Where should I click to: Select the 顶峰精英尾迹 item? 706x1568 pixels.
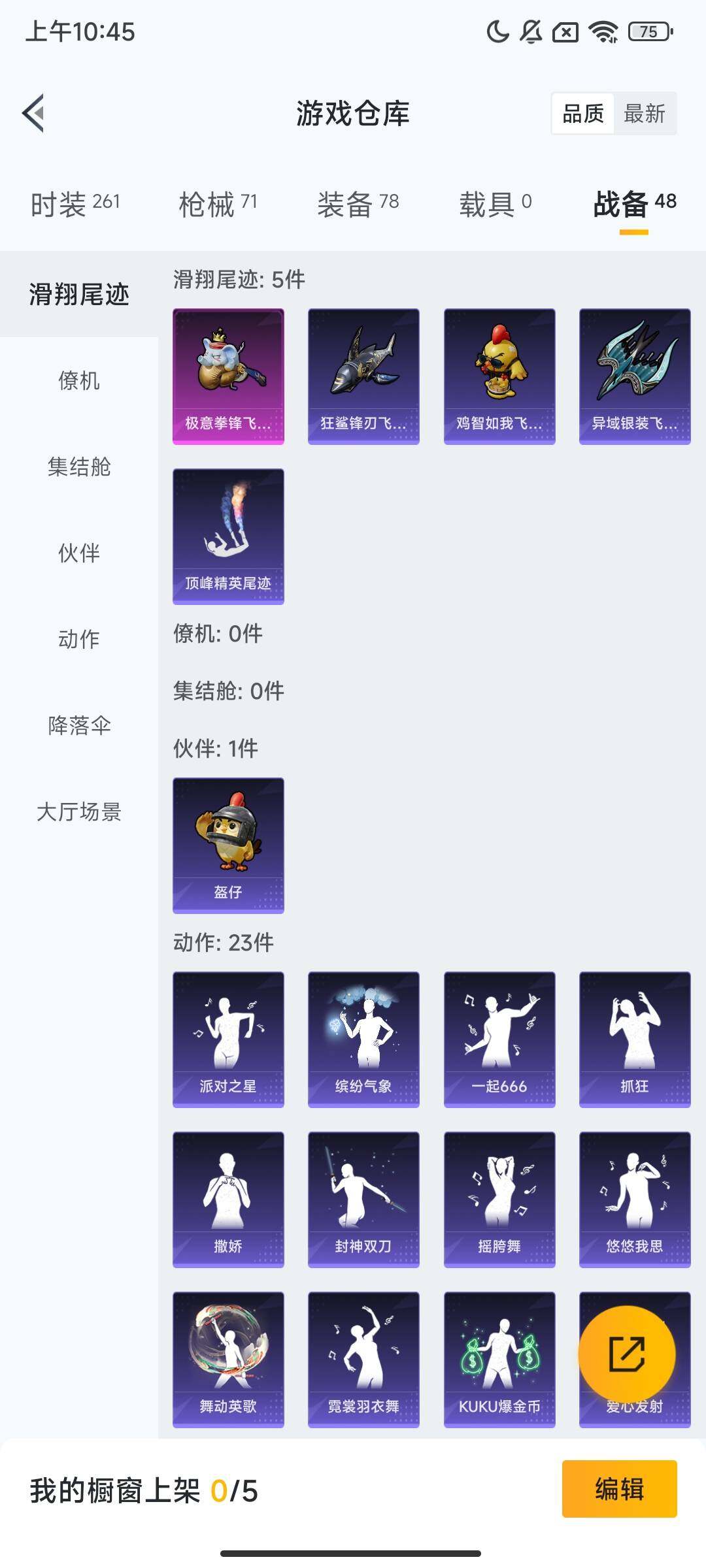(227, 536)
